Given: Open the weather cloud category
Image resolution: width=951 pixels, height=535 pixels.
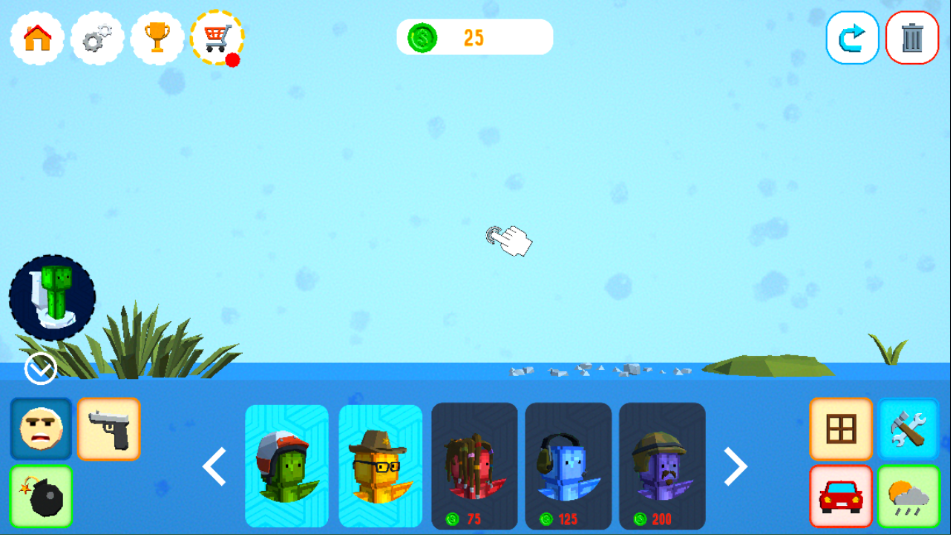Looking at the screenshot, I should click(x=909, y=496).
